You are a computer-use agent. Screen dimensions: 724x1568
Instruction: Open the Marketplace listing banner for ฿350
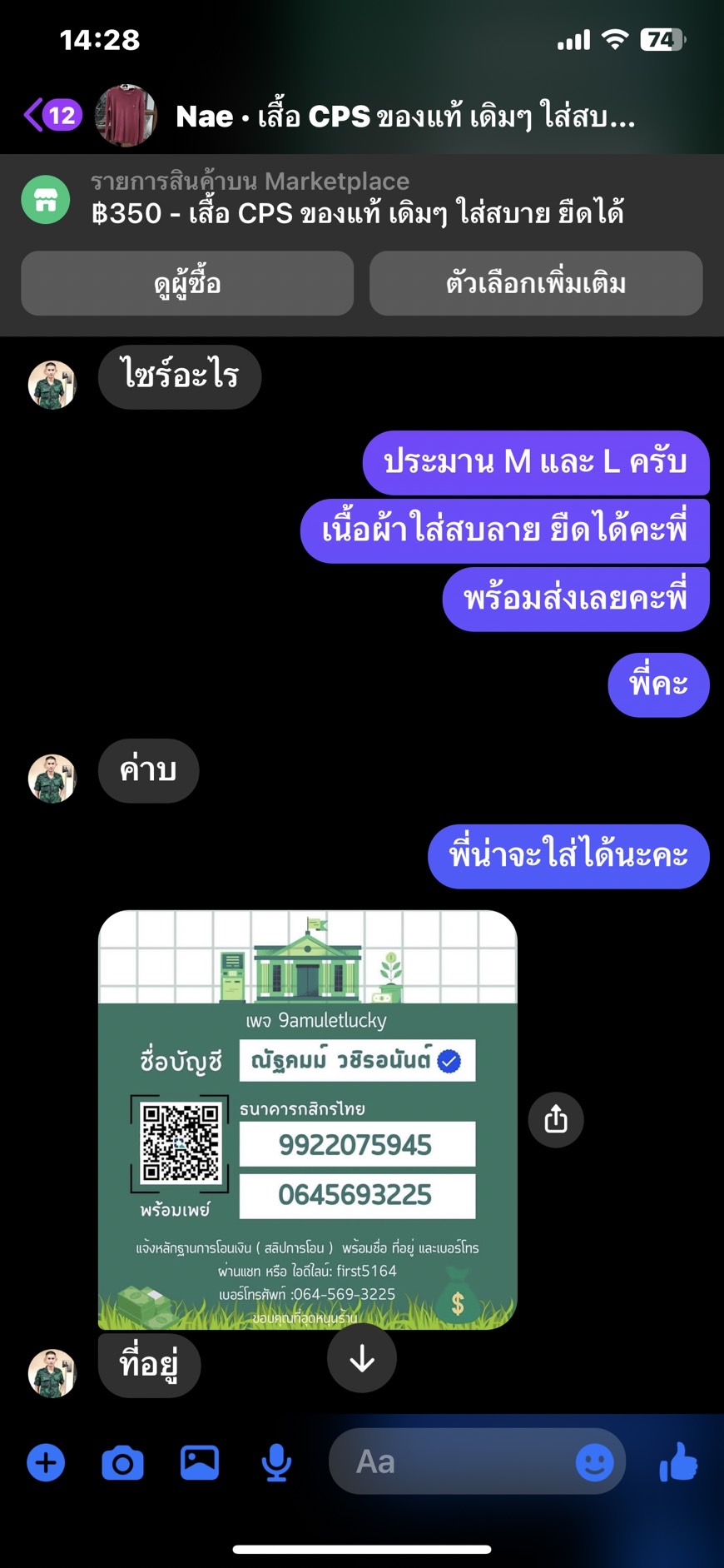[358, 200]
